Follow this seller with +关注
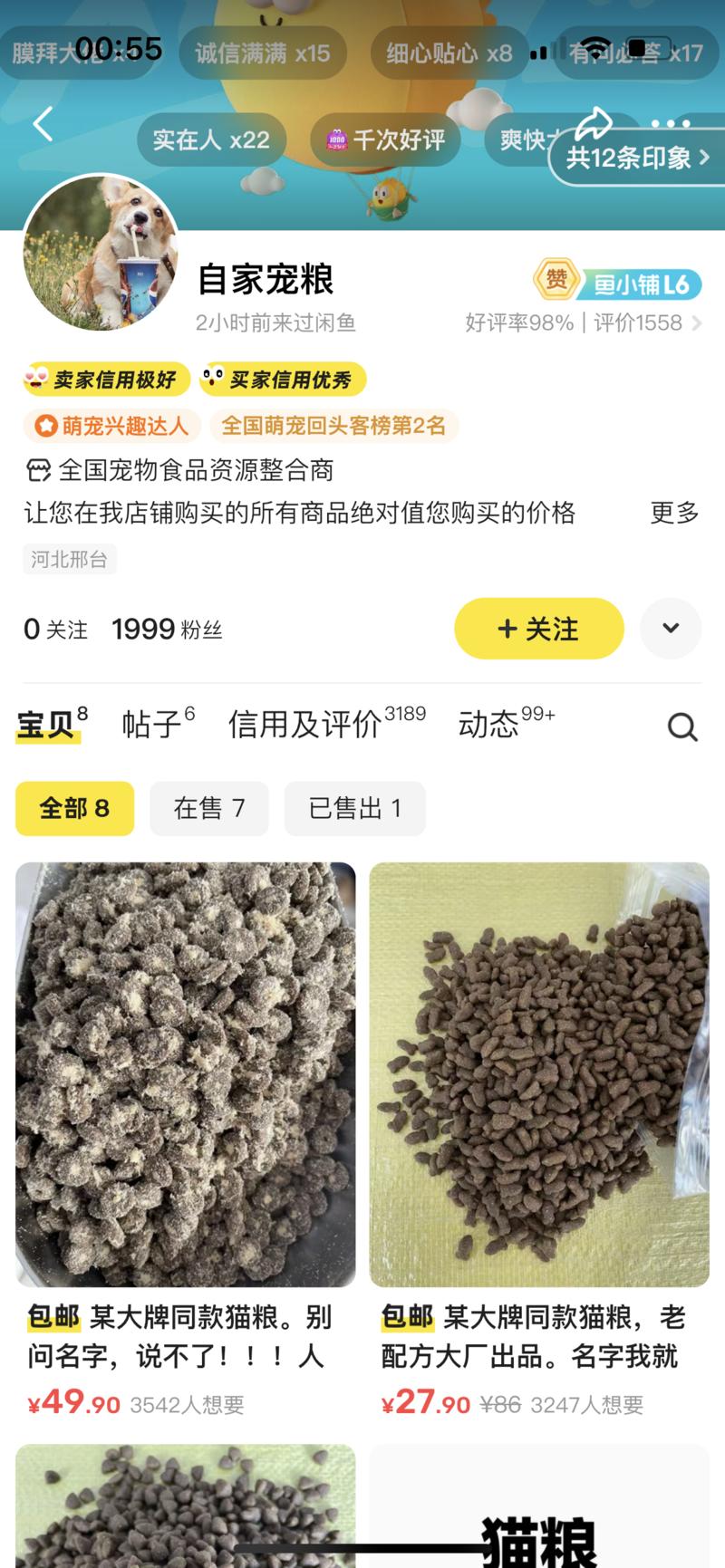The height and width of the screenshot is (1568, 725). click(x=538, y=629)
